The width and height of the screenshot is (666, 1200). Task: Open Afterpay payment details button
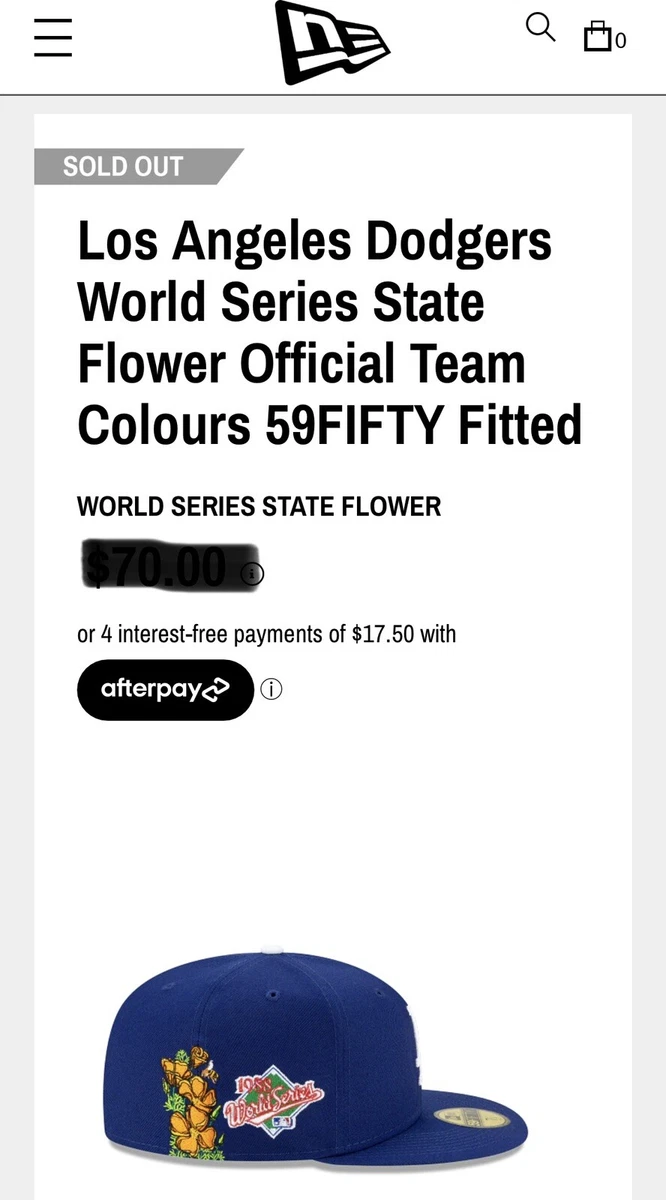[x=165, y=690]
